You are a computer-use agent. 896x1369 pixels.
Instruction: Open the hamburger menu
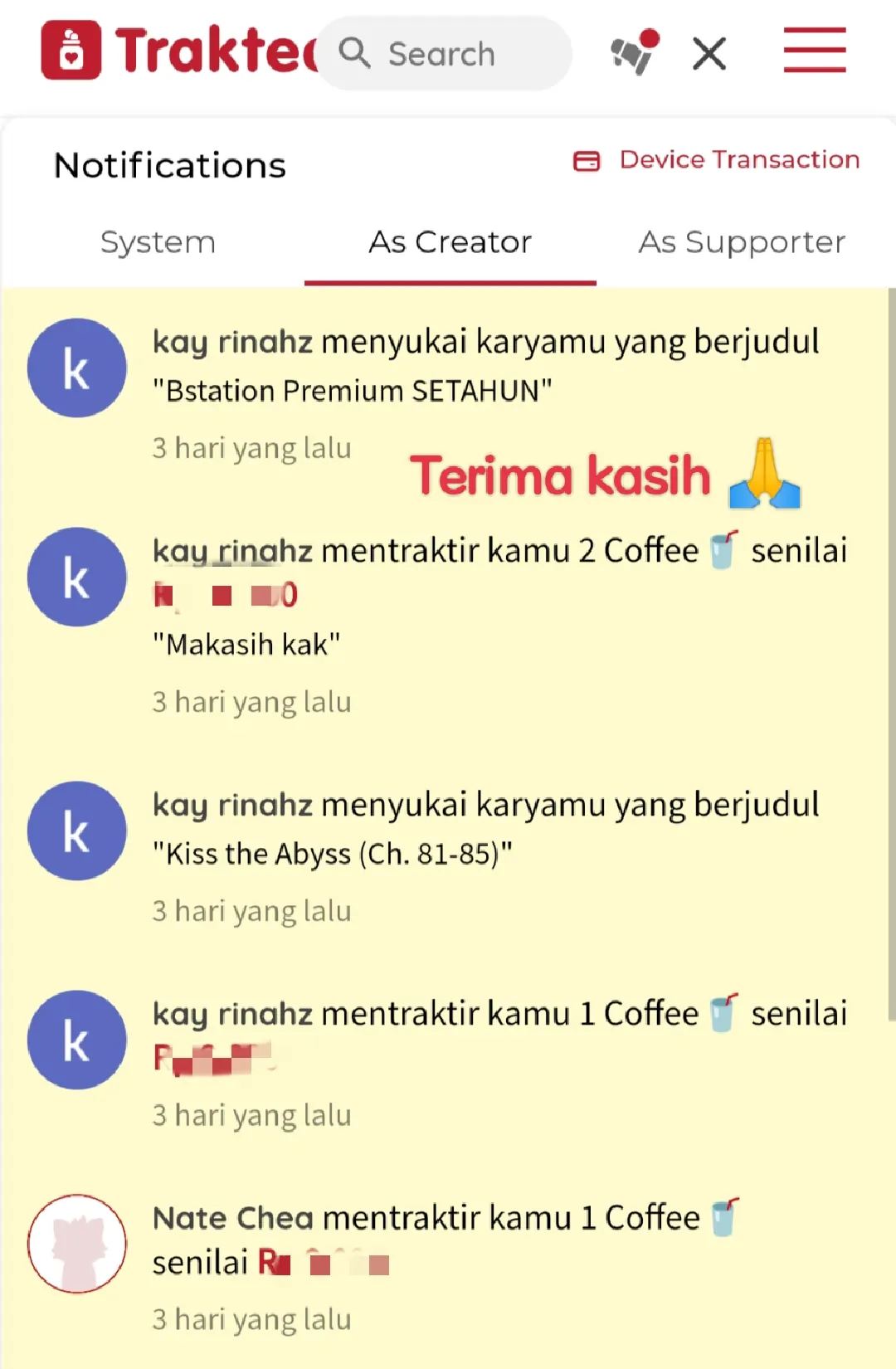coord(814,51)
